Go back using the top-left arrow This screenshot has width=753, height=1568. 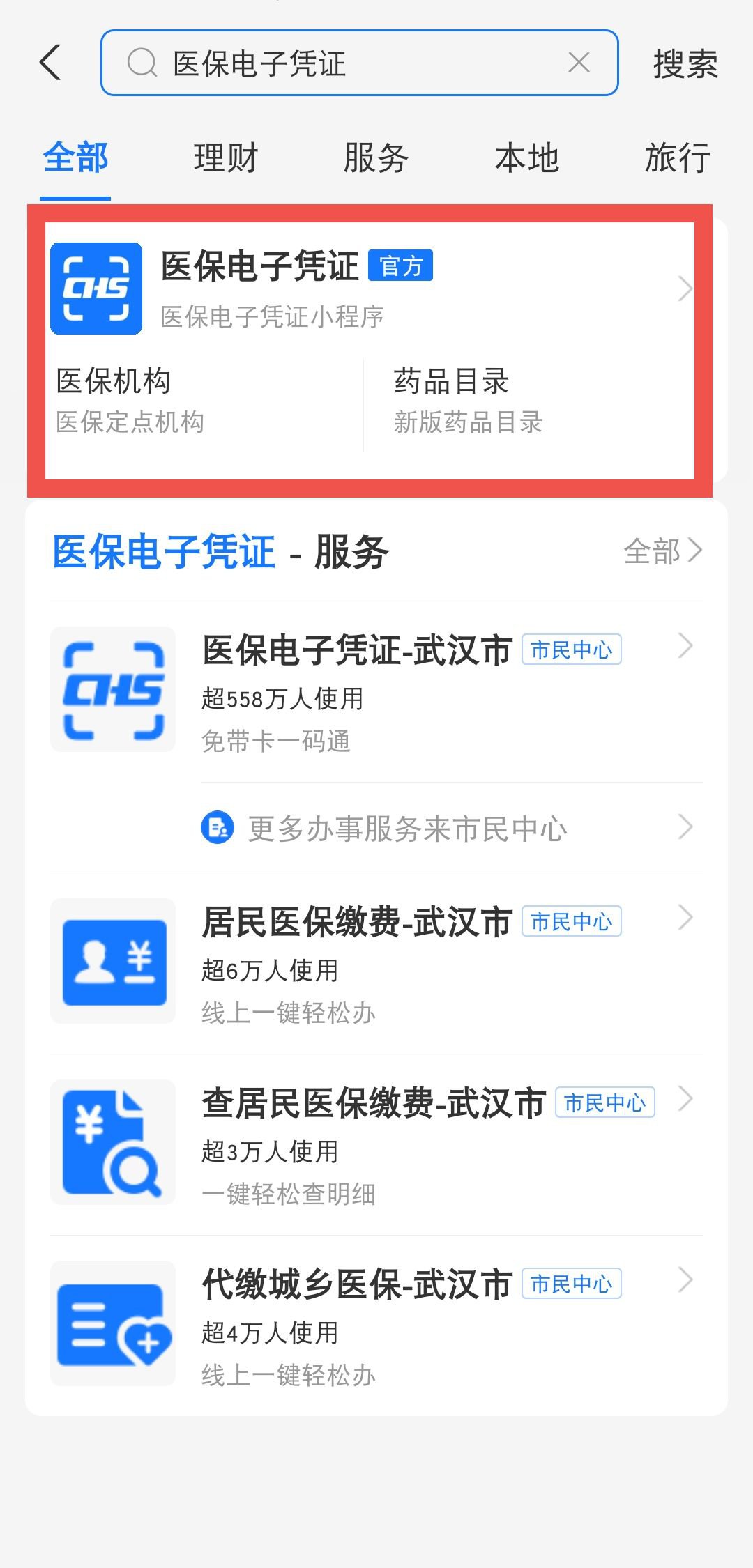click(x=50, y=63)
